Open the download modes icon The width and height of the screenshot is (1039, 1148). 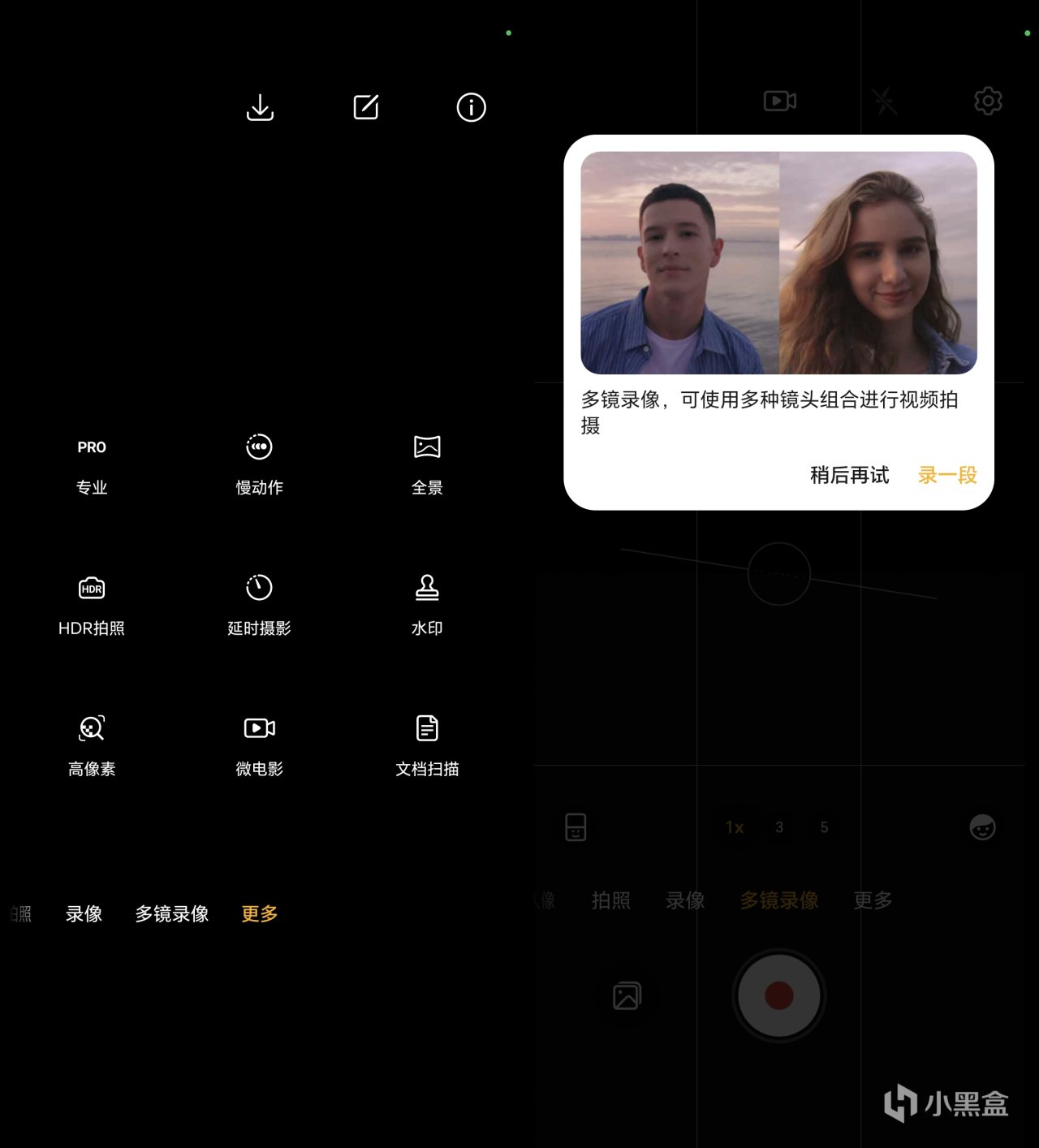point(260,107)
